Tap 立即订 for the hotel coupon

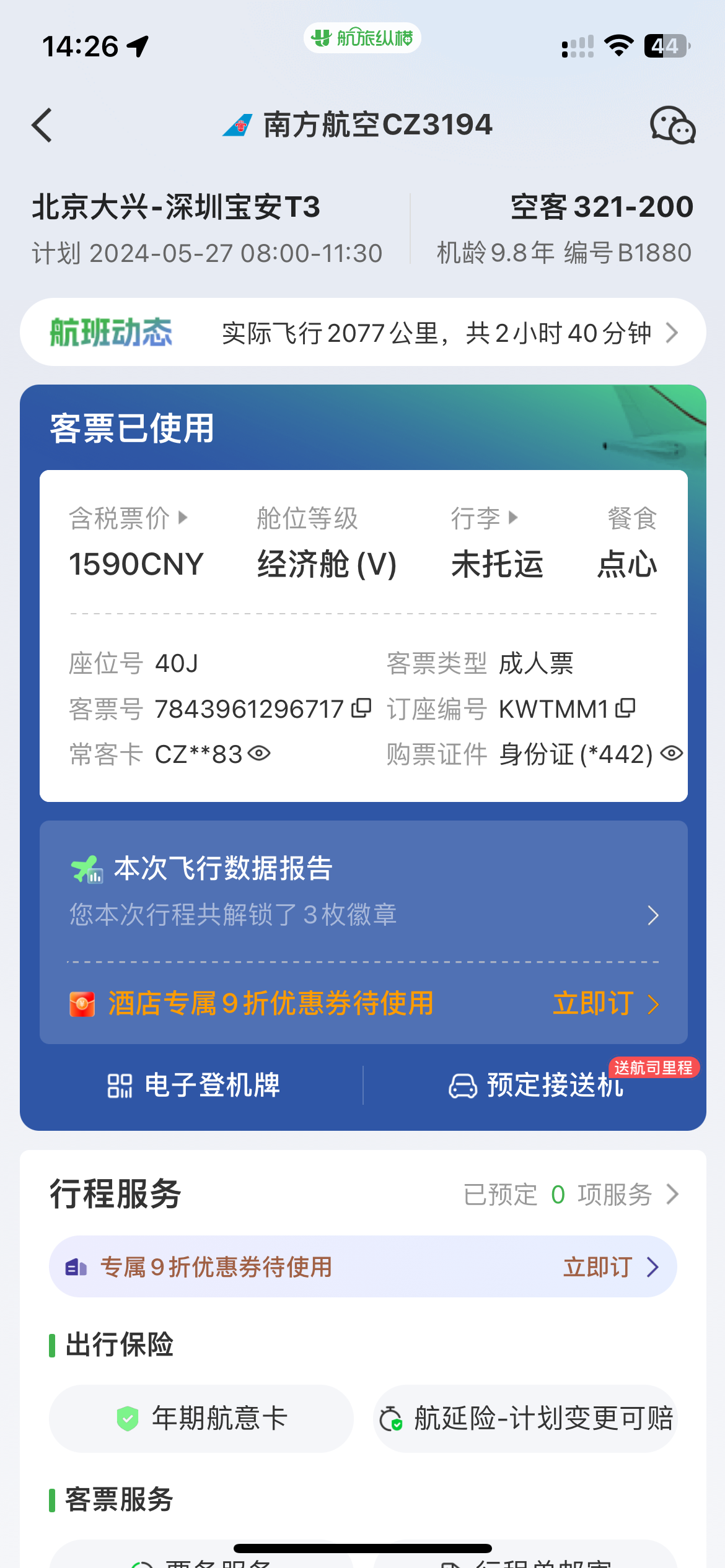604,1004
